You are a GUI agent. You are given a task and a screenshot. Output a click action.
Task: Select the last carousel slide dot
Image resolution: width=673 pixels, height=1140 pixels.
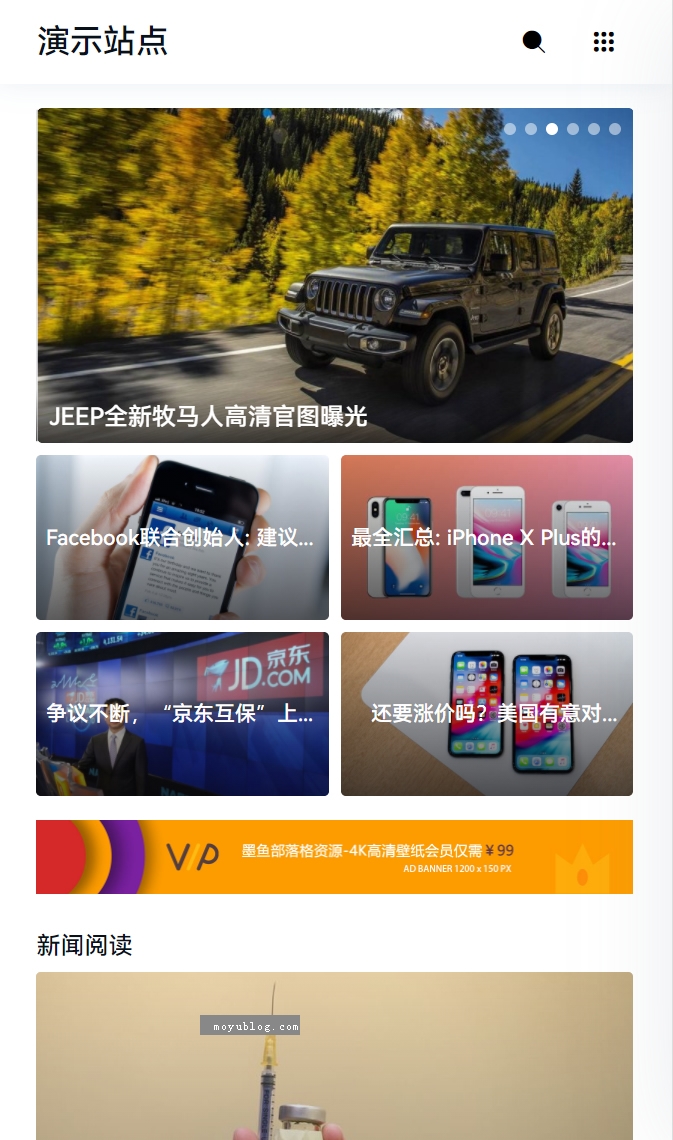615,129
